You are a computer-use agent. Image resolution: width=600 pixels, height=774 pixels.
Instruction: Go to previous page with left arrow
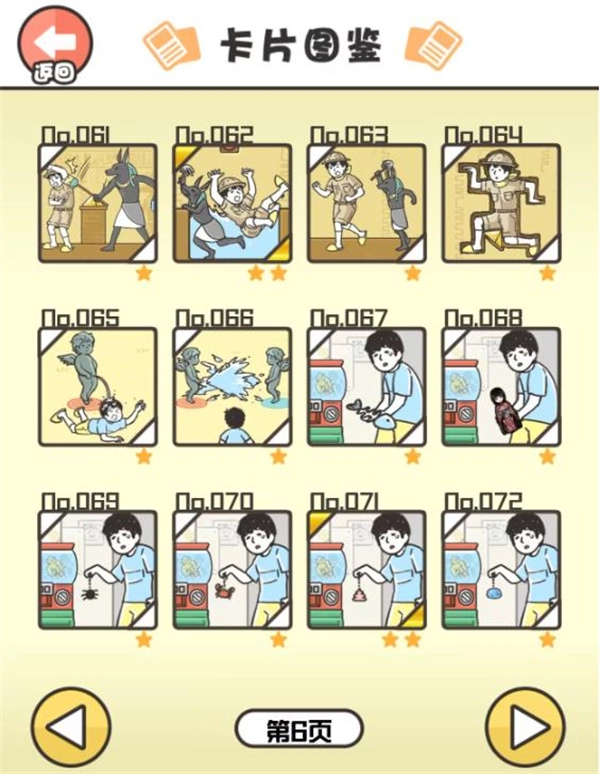coord(71,727)
